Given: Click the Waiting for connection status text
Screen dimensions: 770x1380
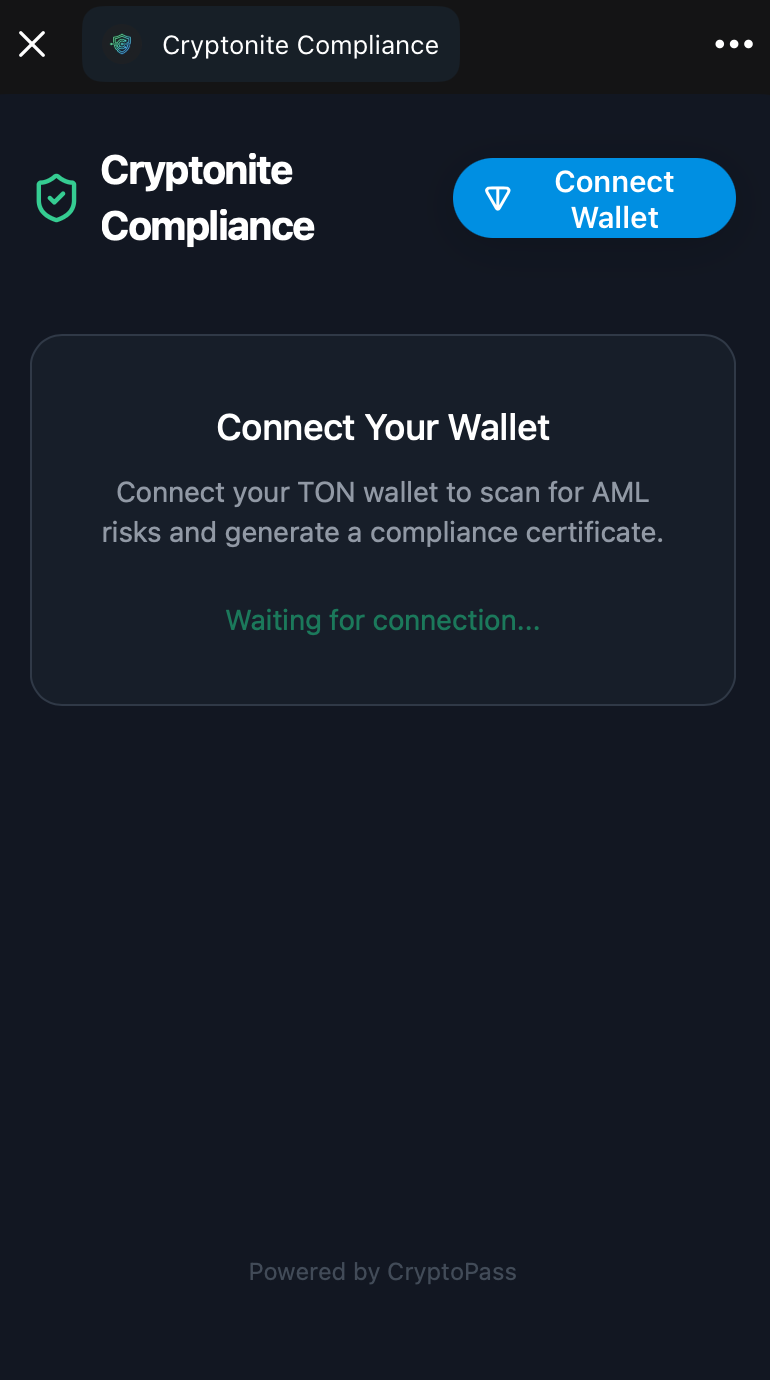Looking at the screenshot, I should click(383, 620).
